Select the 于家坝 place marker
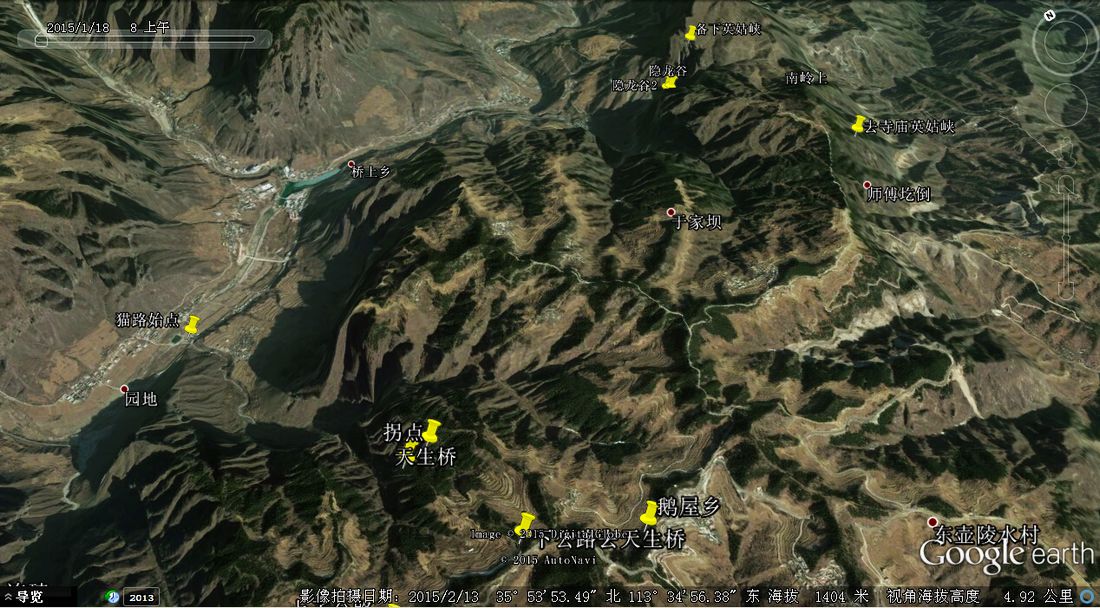1100x608 pixels. 672,212
